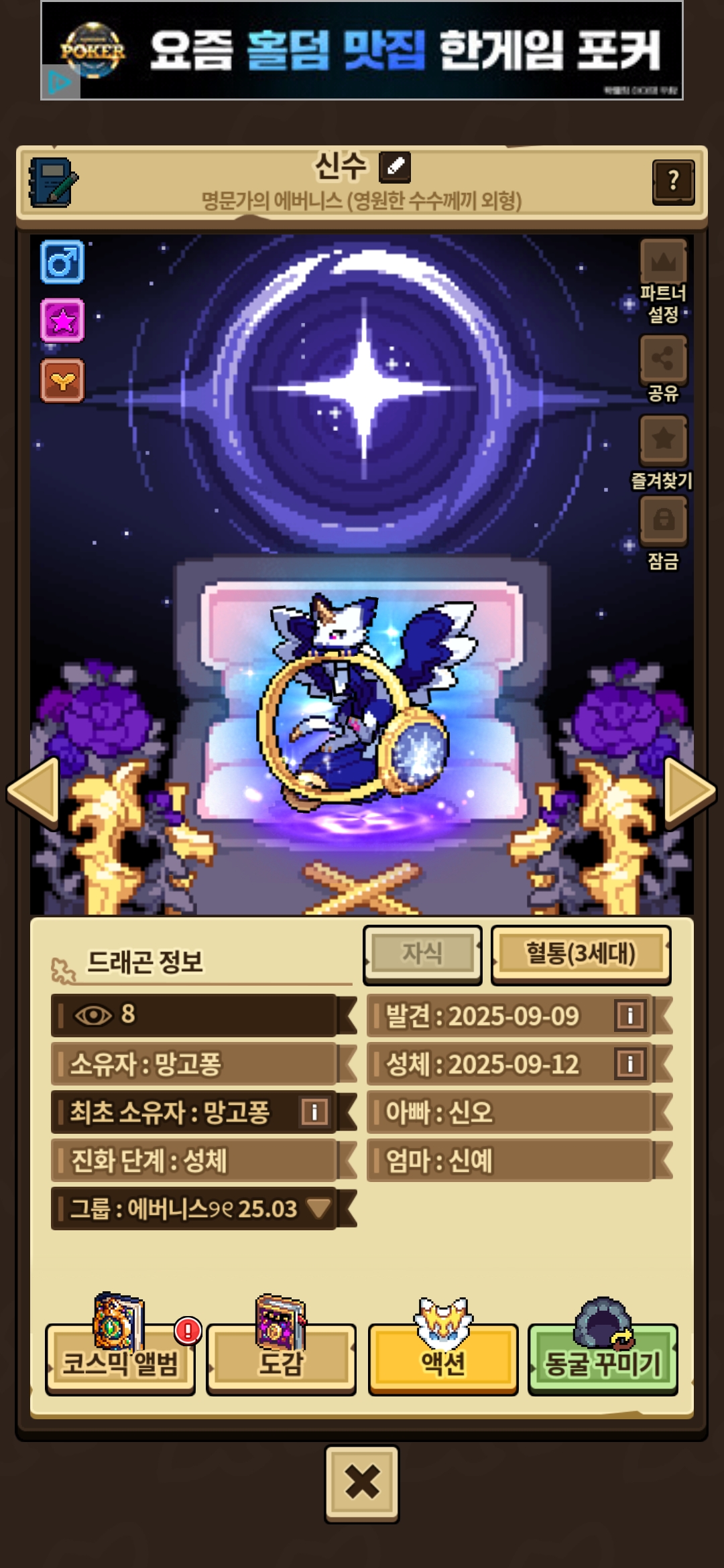Share this dragon via 공유
724x1568 pixels.
663,360
